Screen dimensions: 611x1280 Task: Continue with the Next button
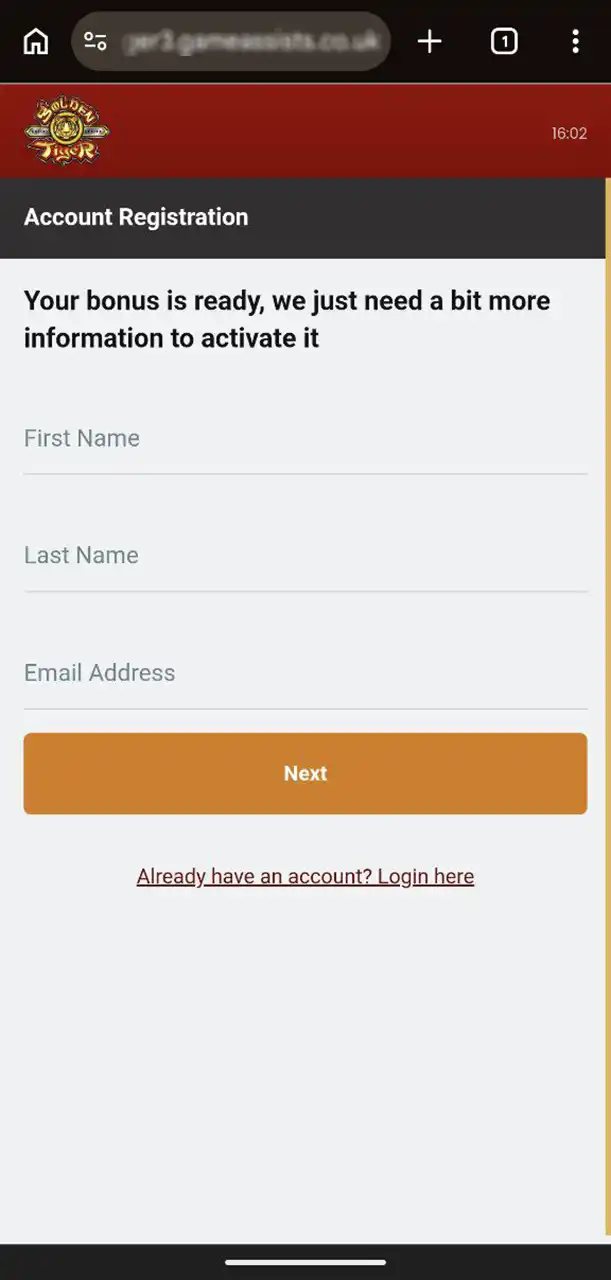pos(305,773)
